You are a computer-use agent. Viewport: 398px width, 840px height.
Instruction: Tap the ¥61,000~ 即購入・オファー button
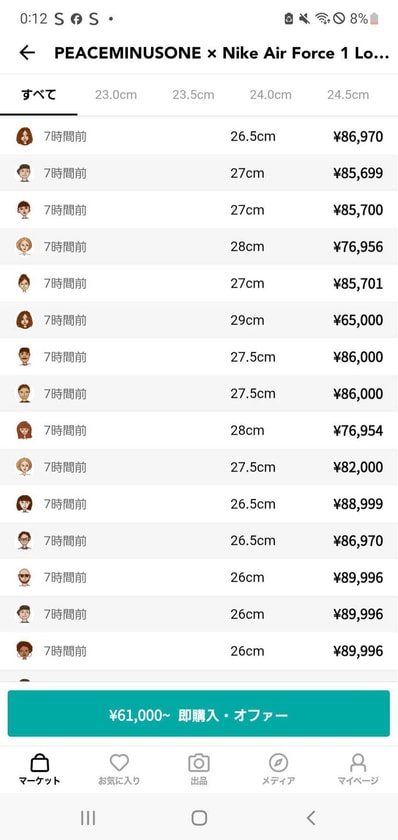pos(199,714)
